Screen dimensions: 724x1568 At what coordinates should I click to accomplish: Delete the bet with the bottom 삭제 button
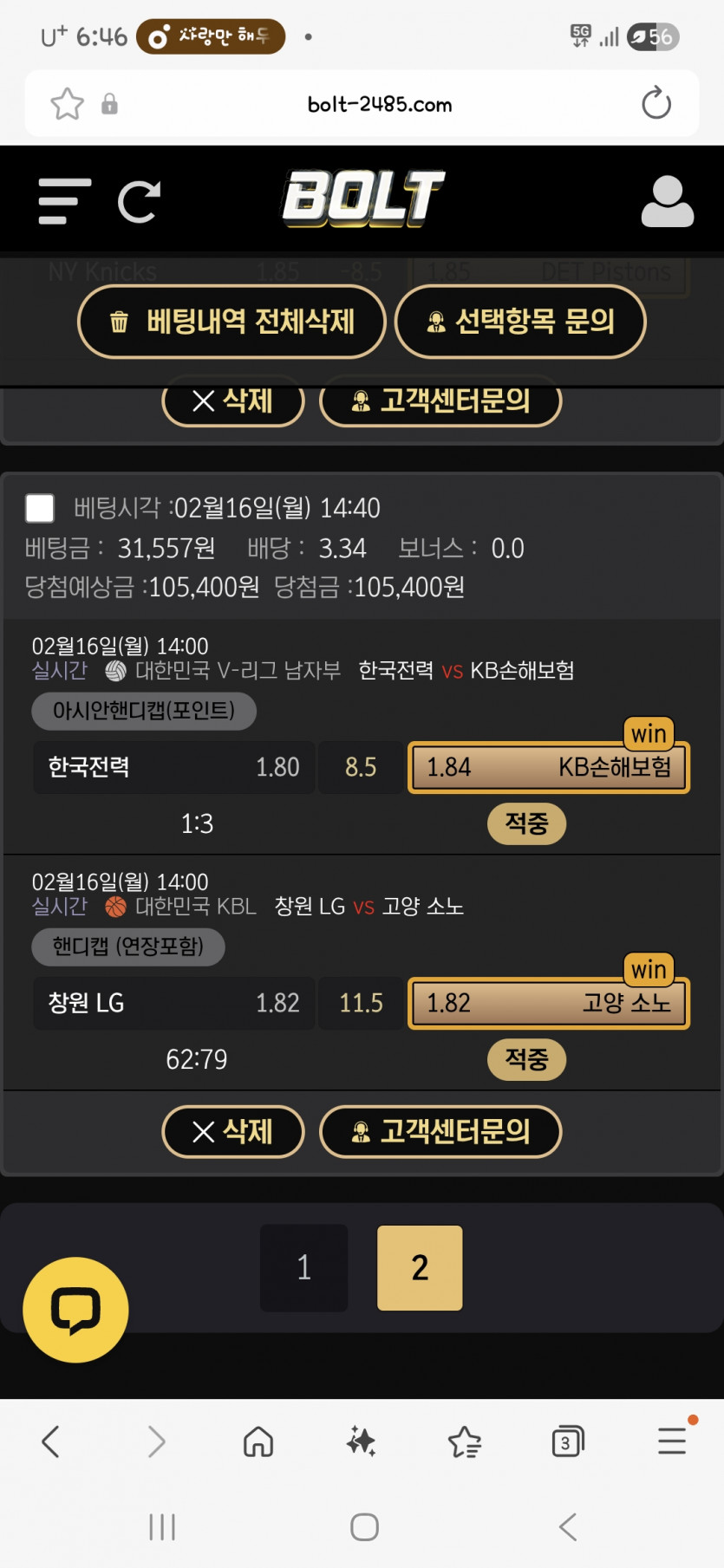[232, 1131]
